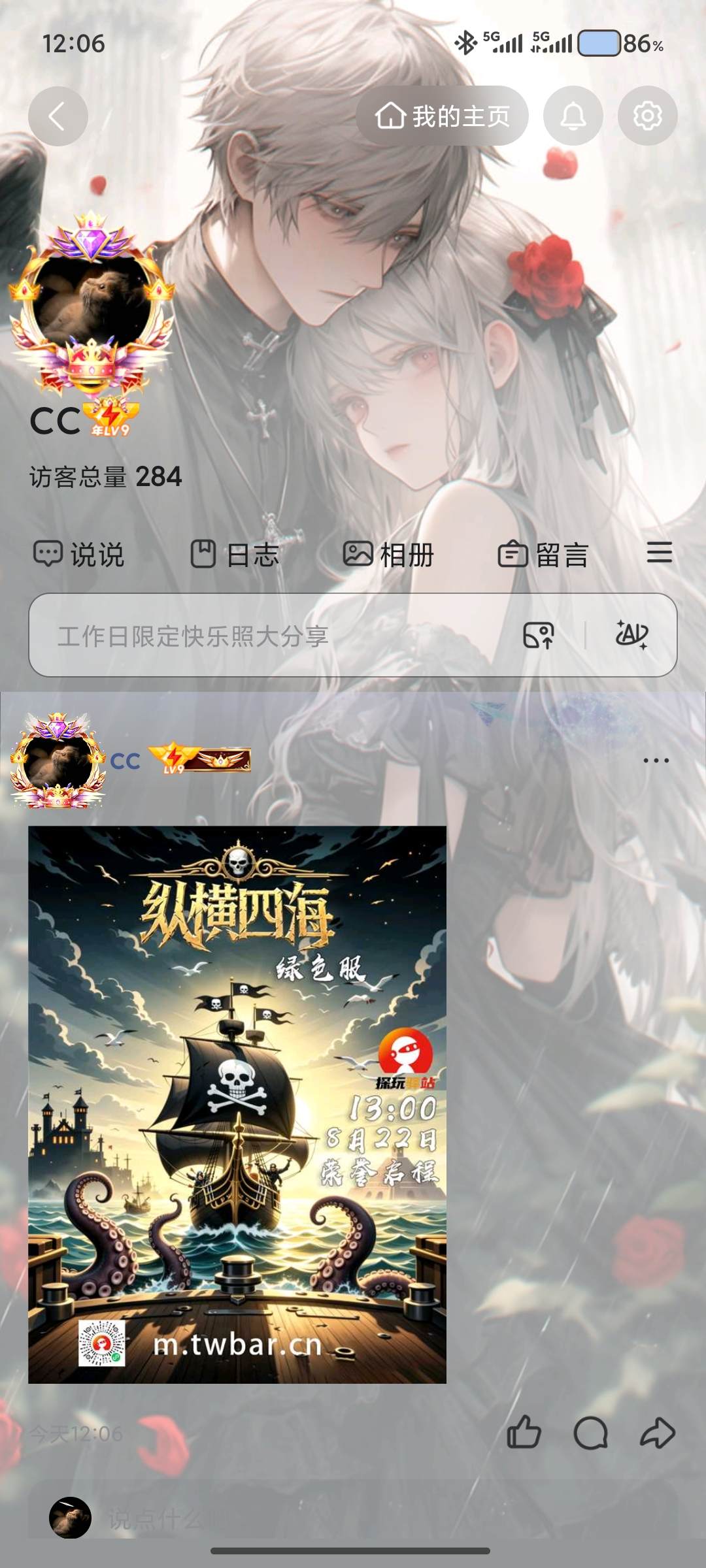706x1568 pixels.
Task: Open 我的主页 home button
Action: (442, 116)
